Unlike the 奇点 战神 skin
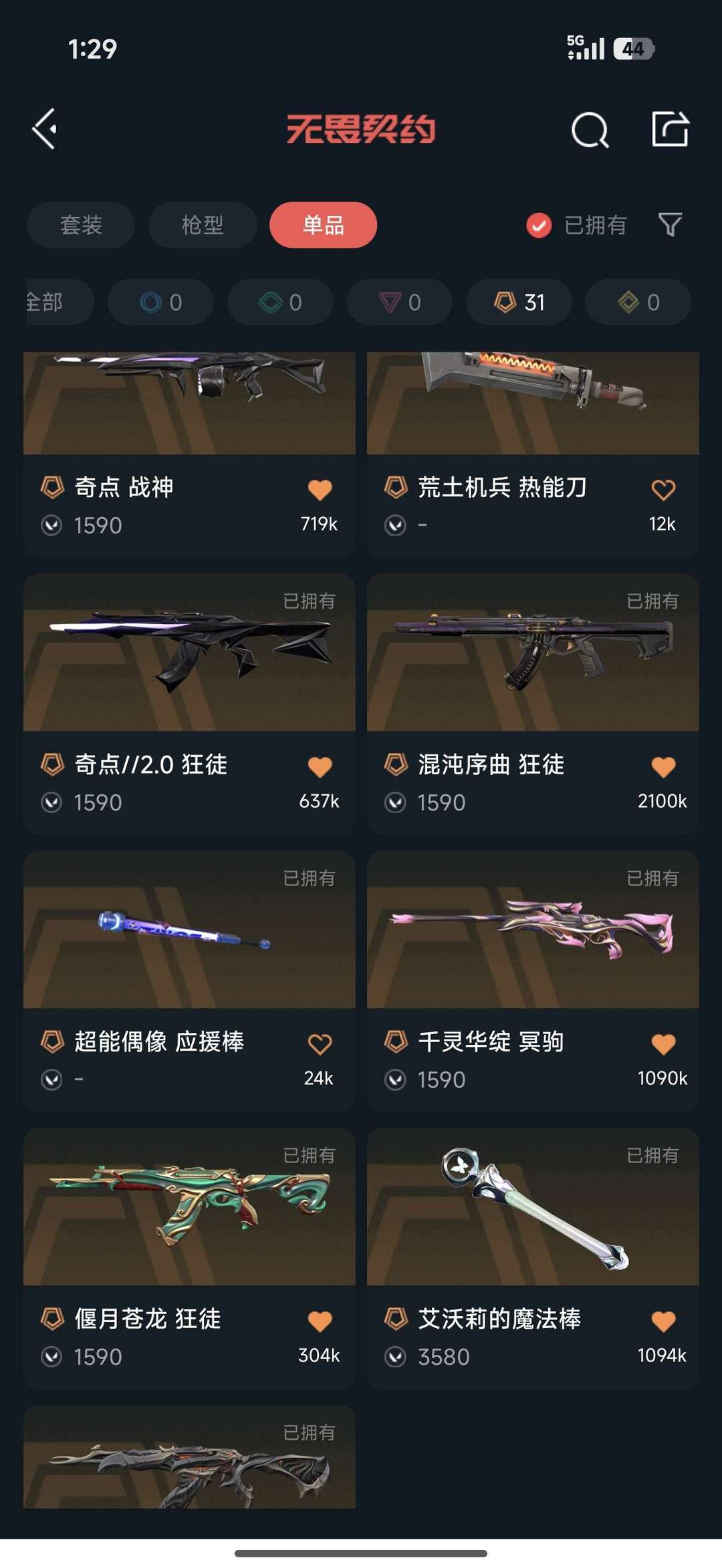This screenshot has width=722, height=1568. point(320,490)
